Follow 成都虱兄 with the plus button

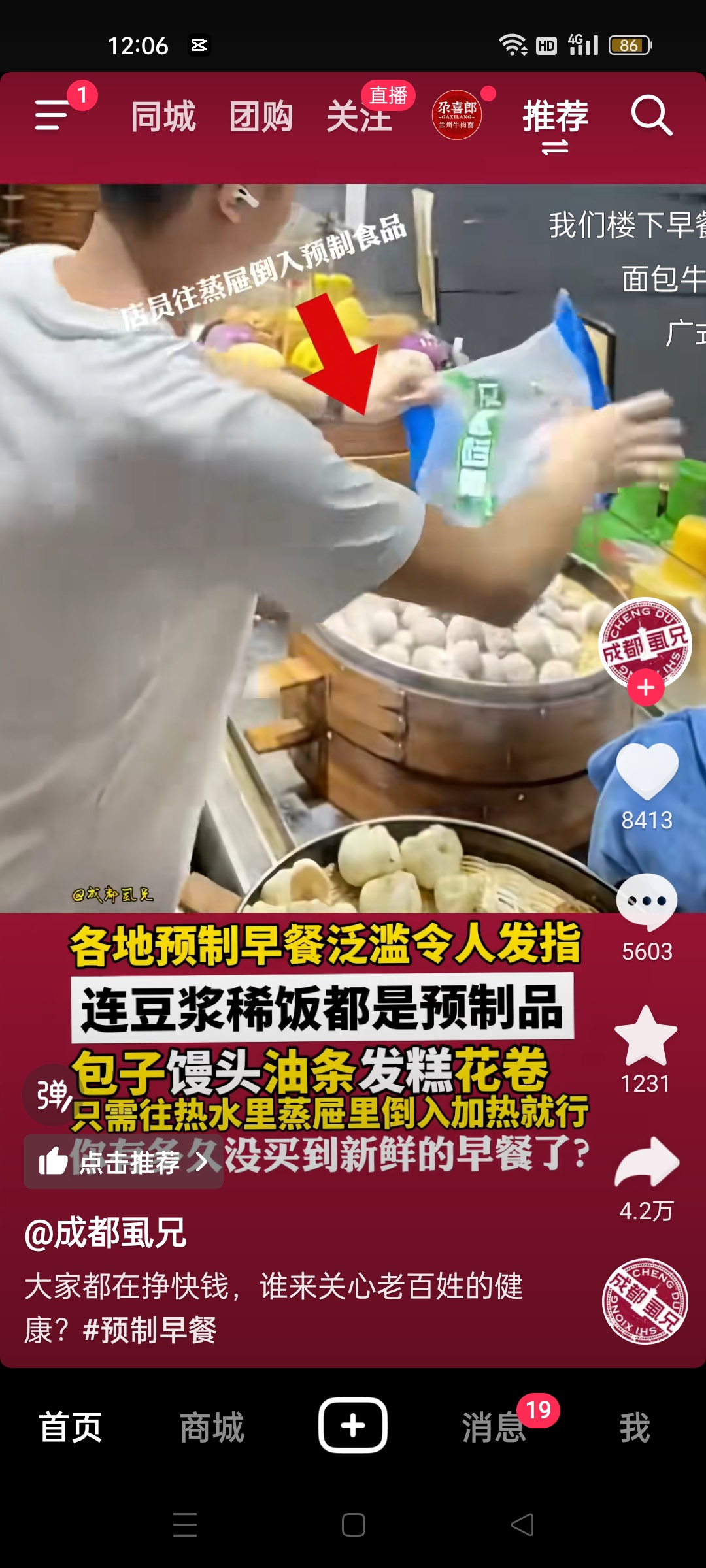click(x=645, y=687)
